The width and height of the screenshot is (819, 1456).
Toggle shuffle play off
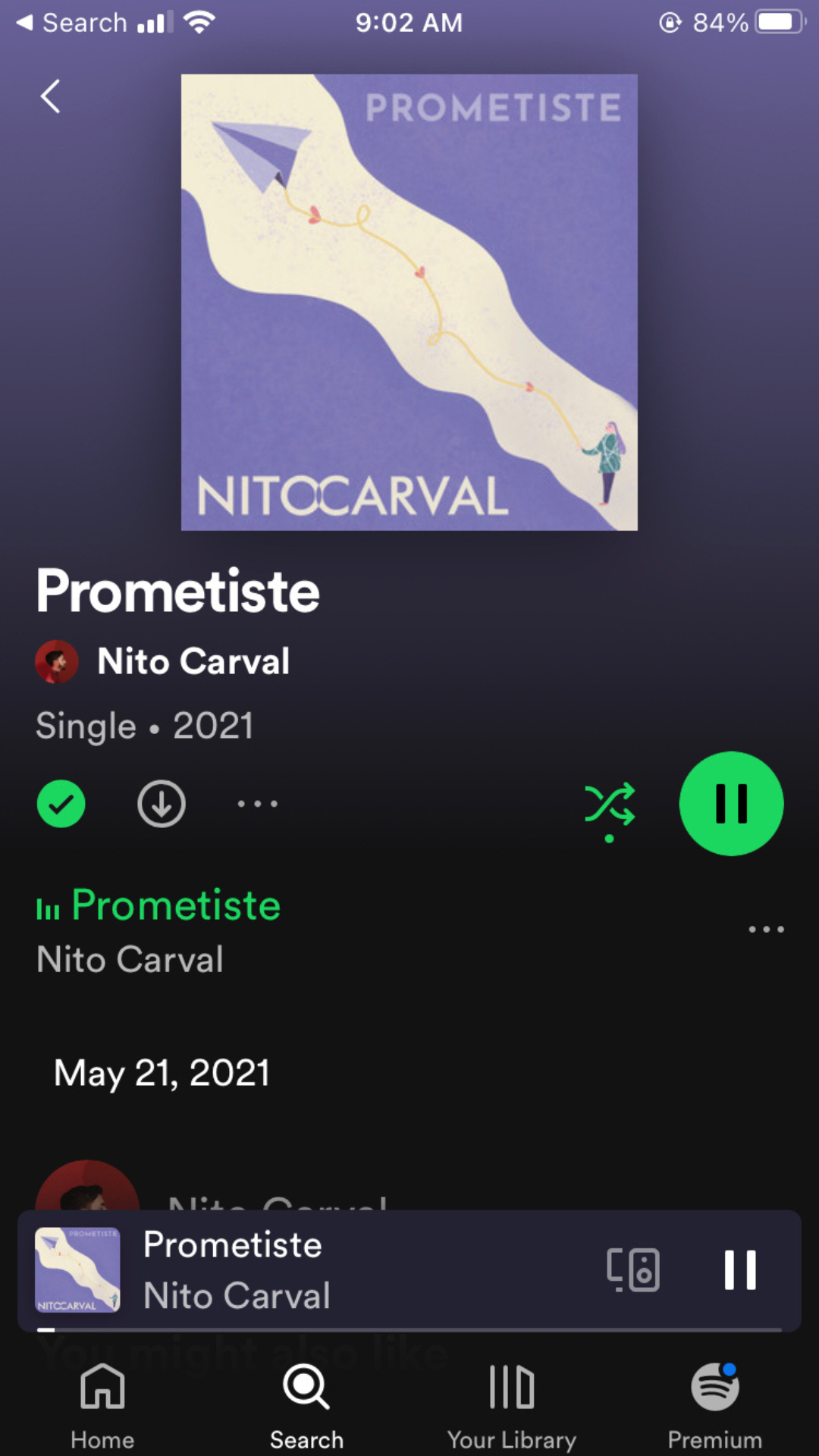click(609, 805)
